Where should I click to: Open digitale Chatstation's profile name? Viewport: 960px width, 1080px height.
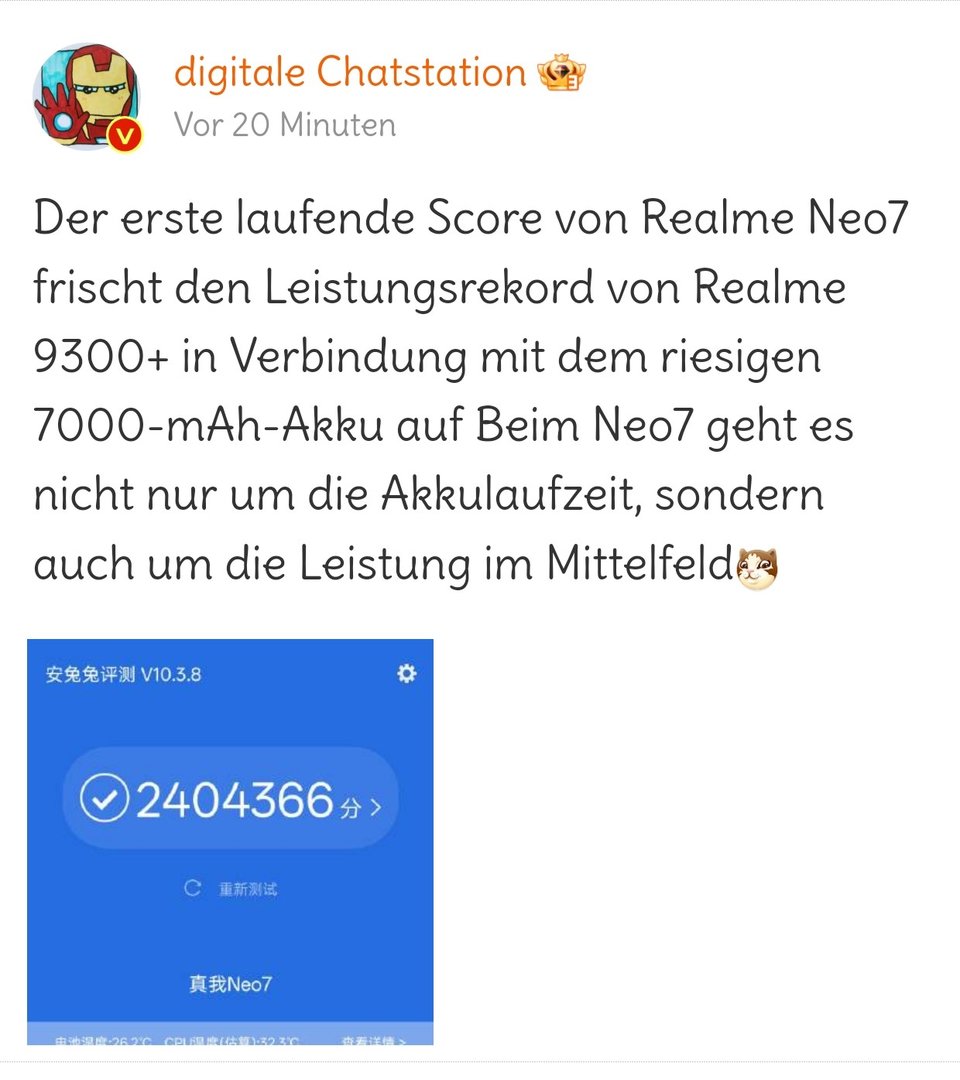pyautogui.click(x=350, y=72)
